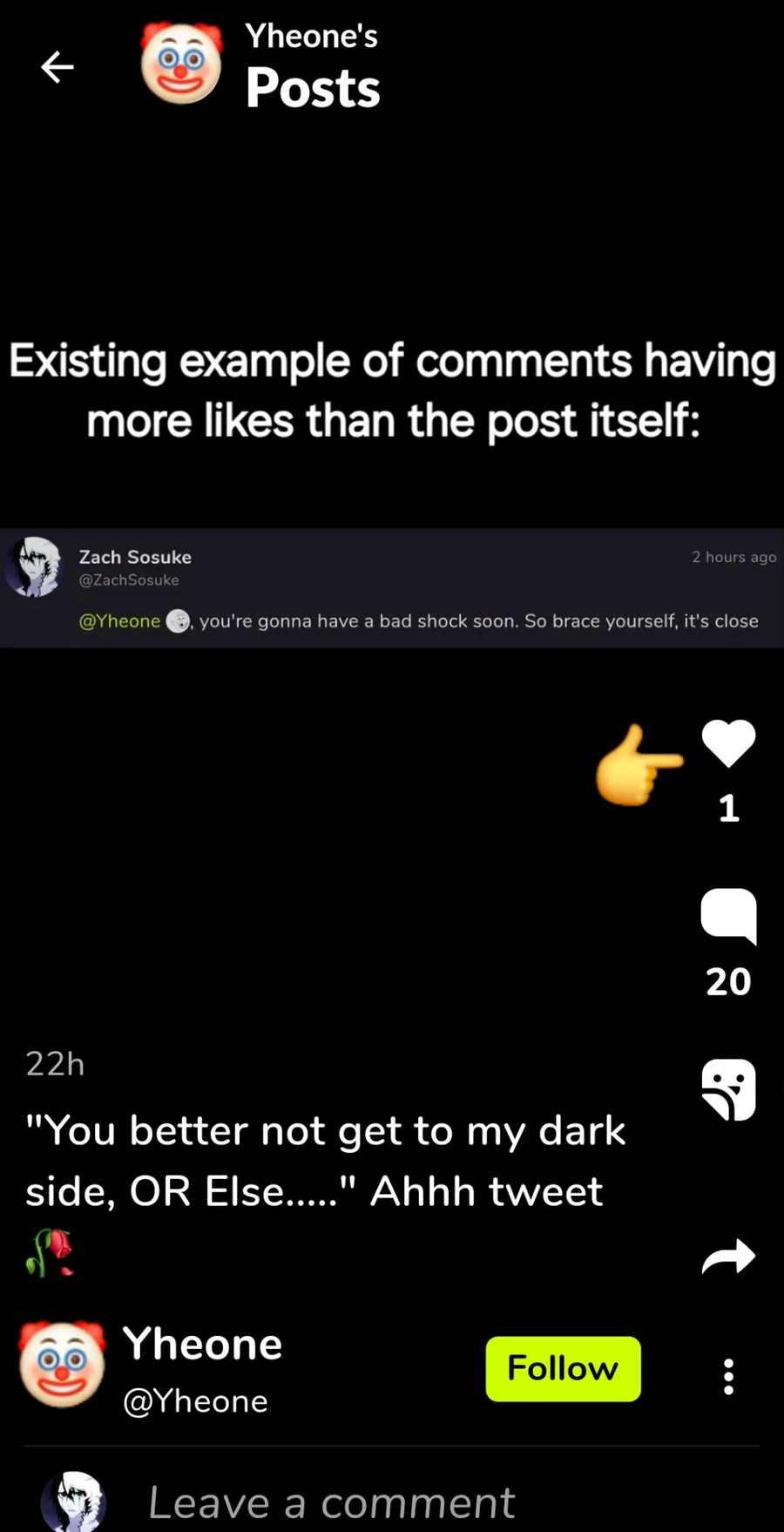Open the comments on this post
The height and width of the screenshot is (1532, 784).
[728, 916]
